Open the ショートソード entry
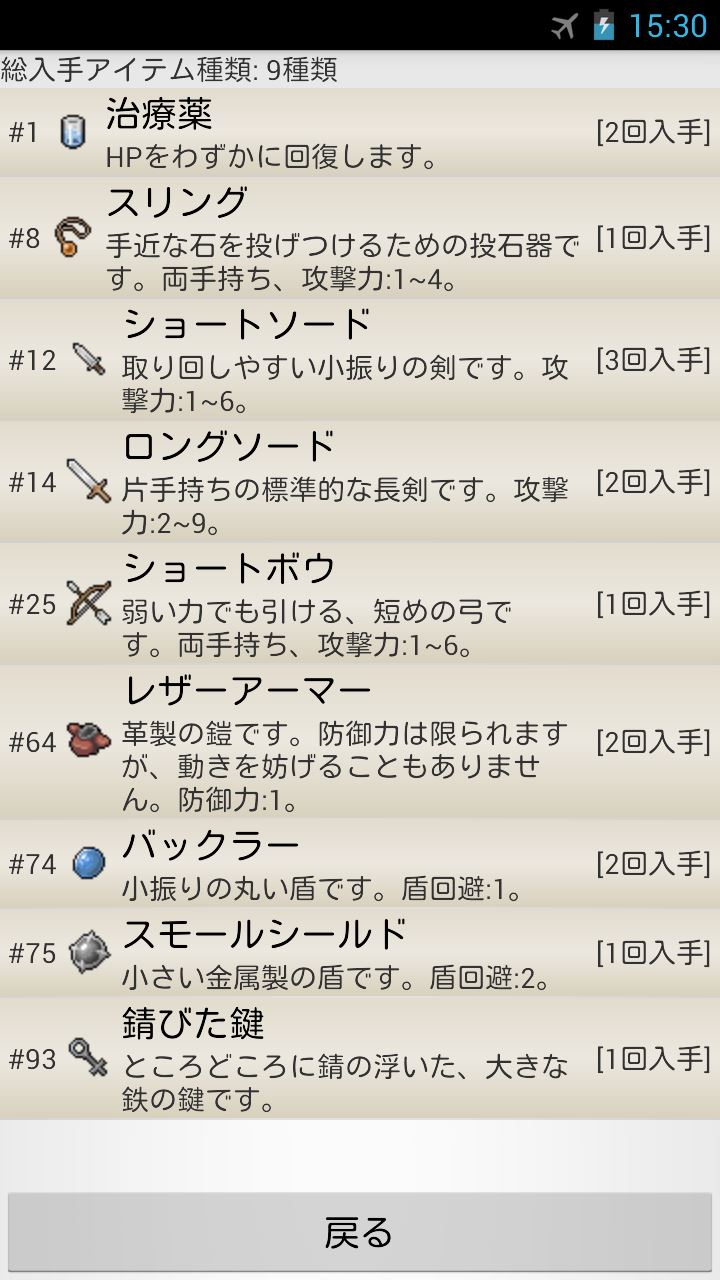Screen dimensions: 720x1280 tap(360, 360)
